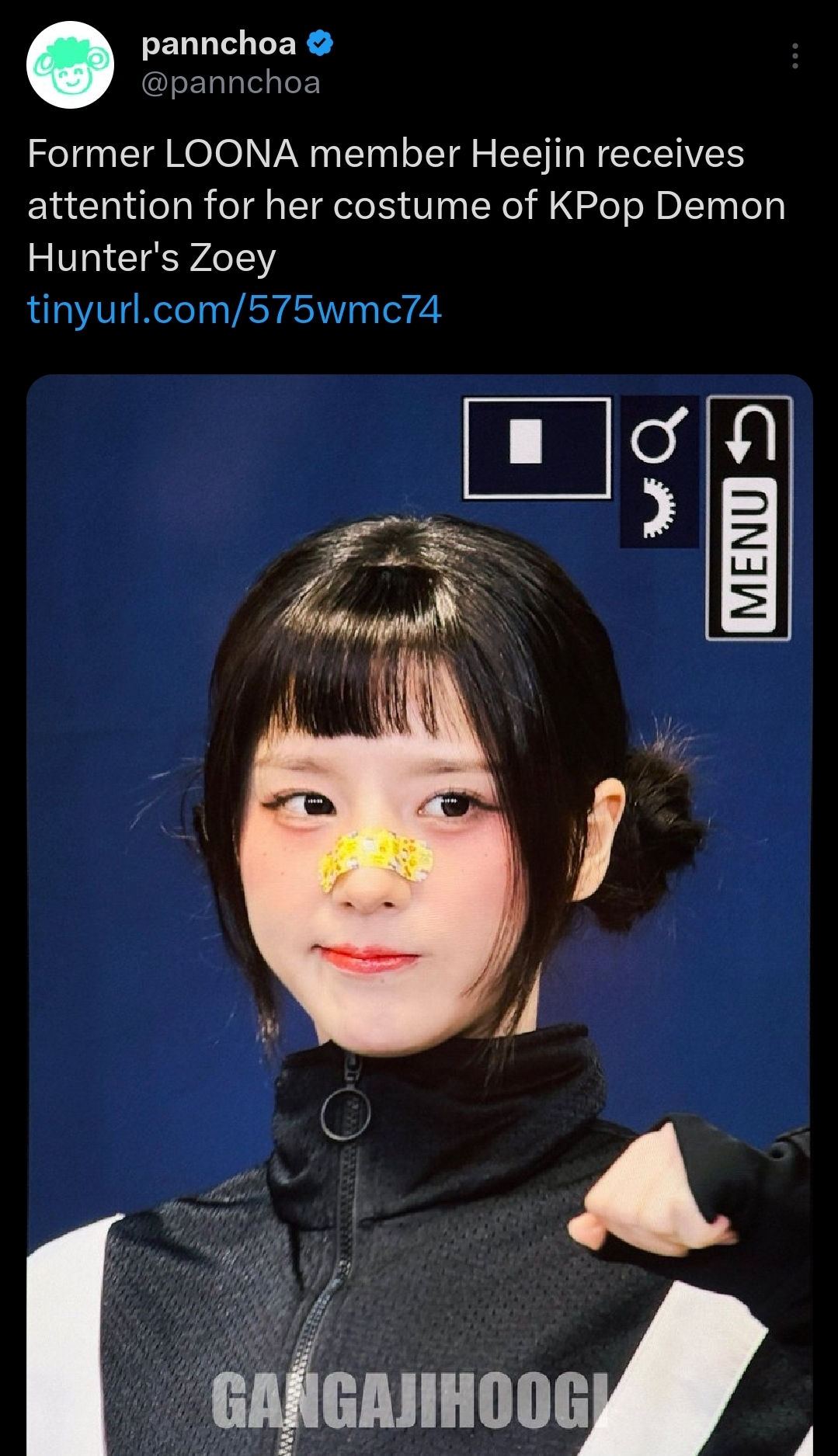This screenshot has width=838, height=1456.
Task: Open the tweet's overflow menu
Action: click(795, 56)
